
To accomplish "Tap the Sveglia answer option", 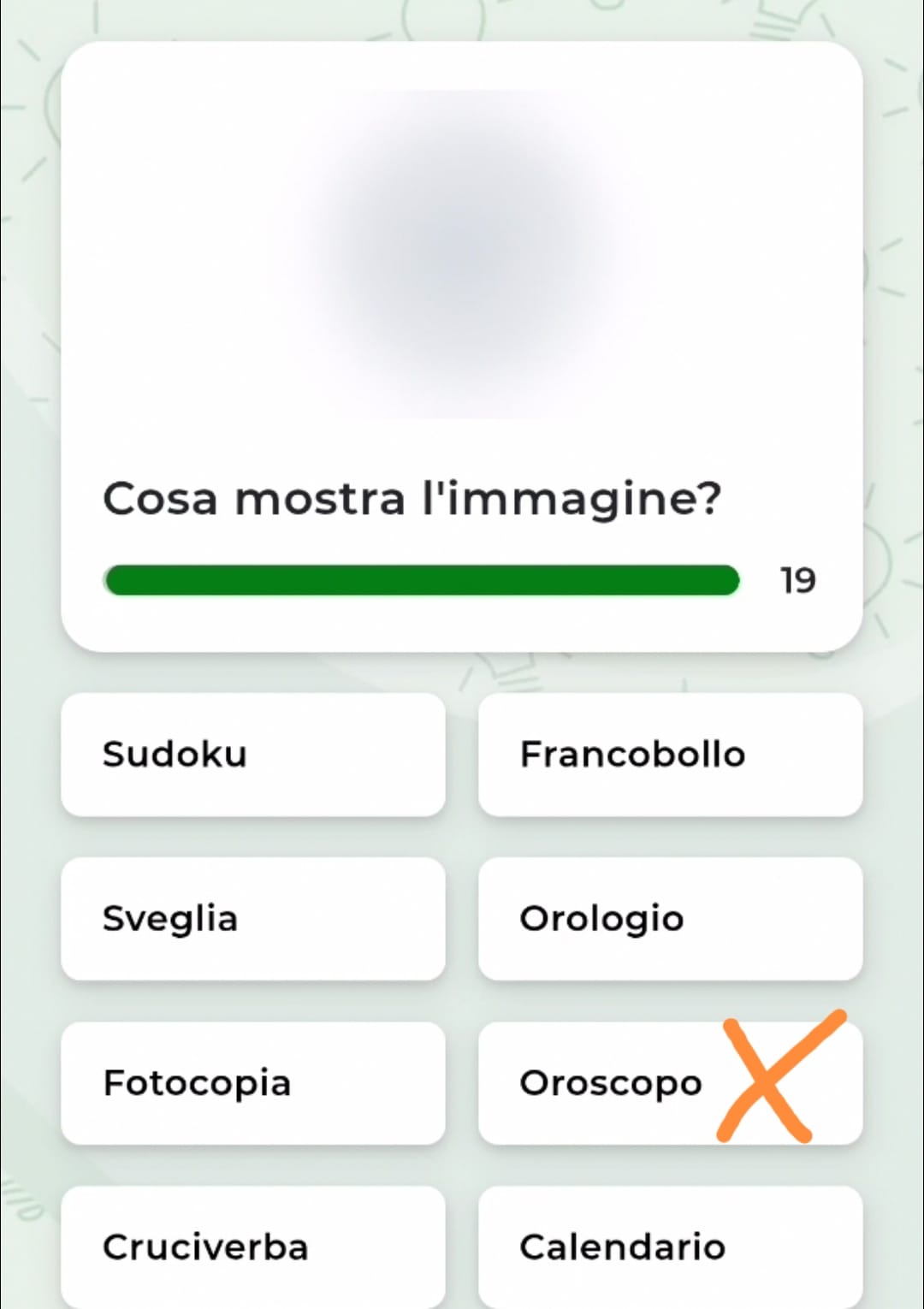I will click(252, 919).
